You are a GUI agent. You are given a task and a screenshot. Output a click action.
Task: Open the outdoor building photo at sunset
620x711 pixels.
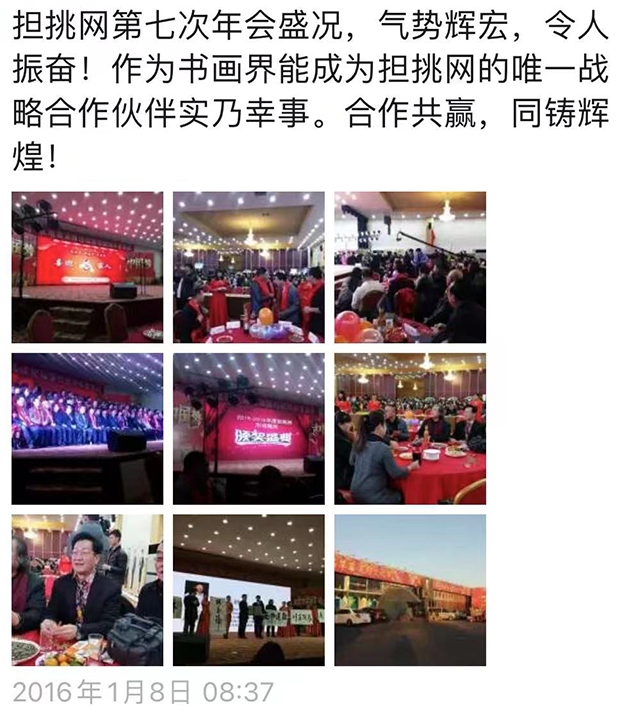pos(410,590)
